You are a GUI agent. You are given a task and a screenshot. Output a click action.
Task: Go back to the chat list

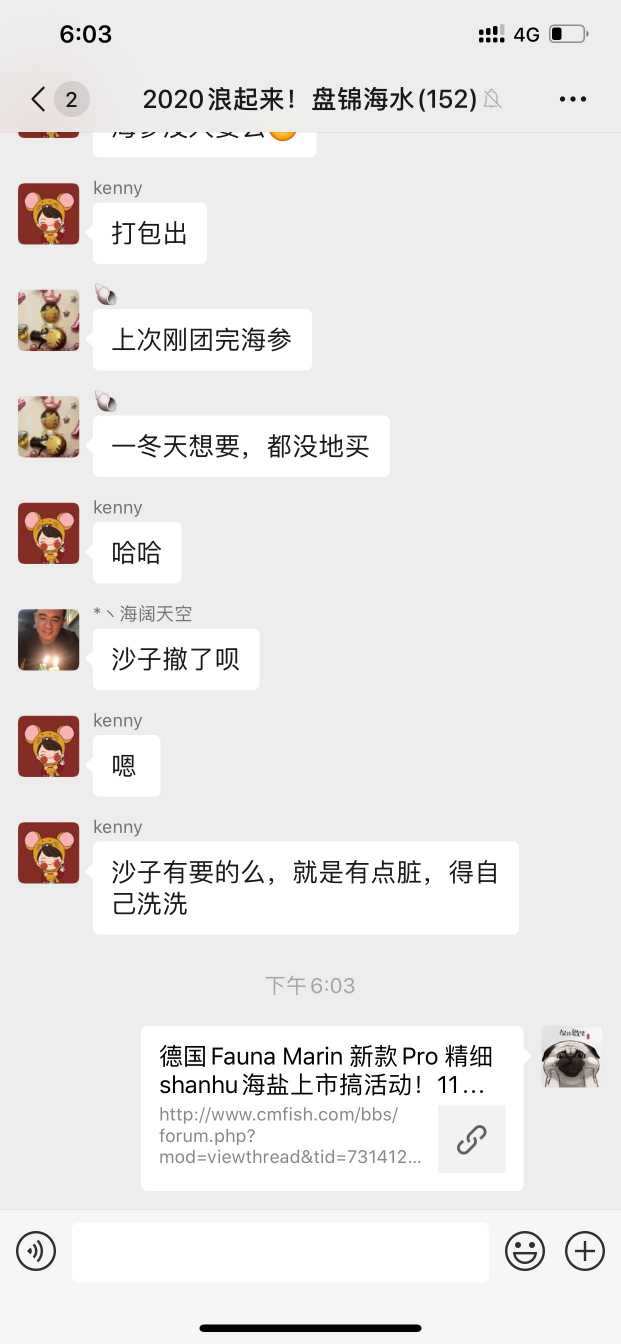[x=39, y=99]
